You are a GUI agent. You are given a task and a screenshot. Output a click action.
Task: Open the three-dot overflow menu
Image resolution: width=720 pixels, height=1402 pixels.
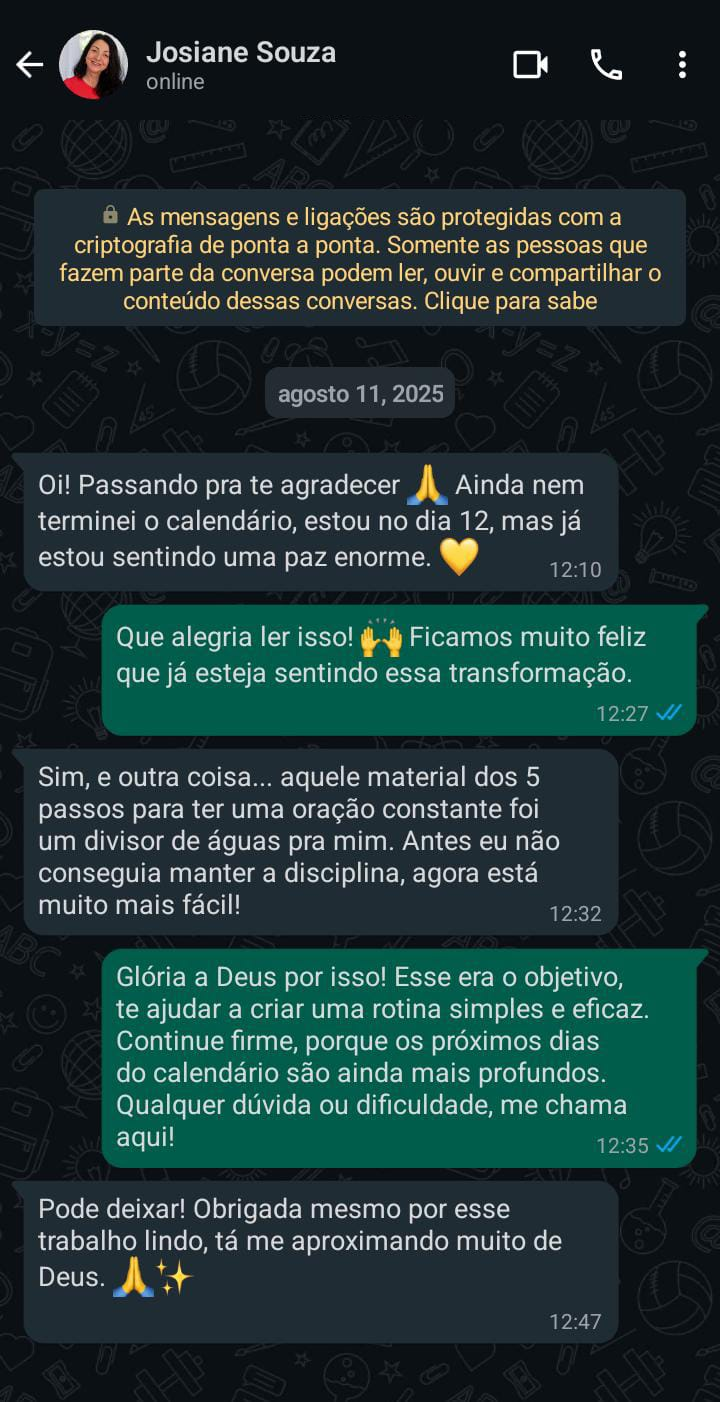[682, 64]
